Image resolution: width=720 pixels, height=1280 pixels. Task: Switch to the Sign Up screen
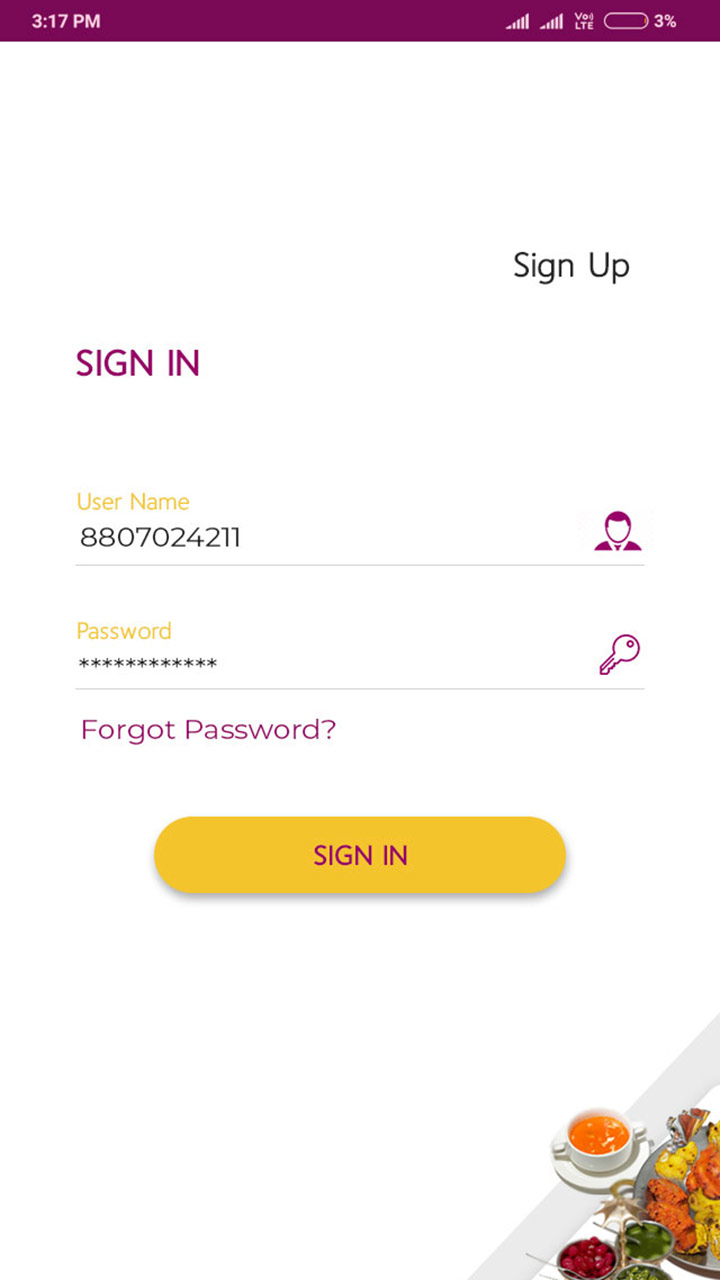point(571,266)
